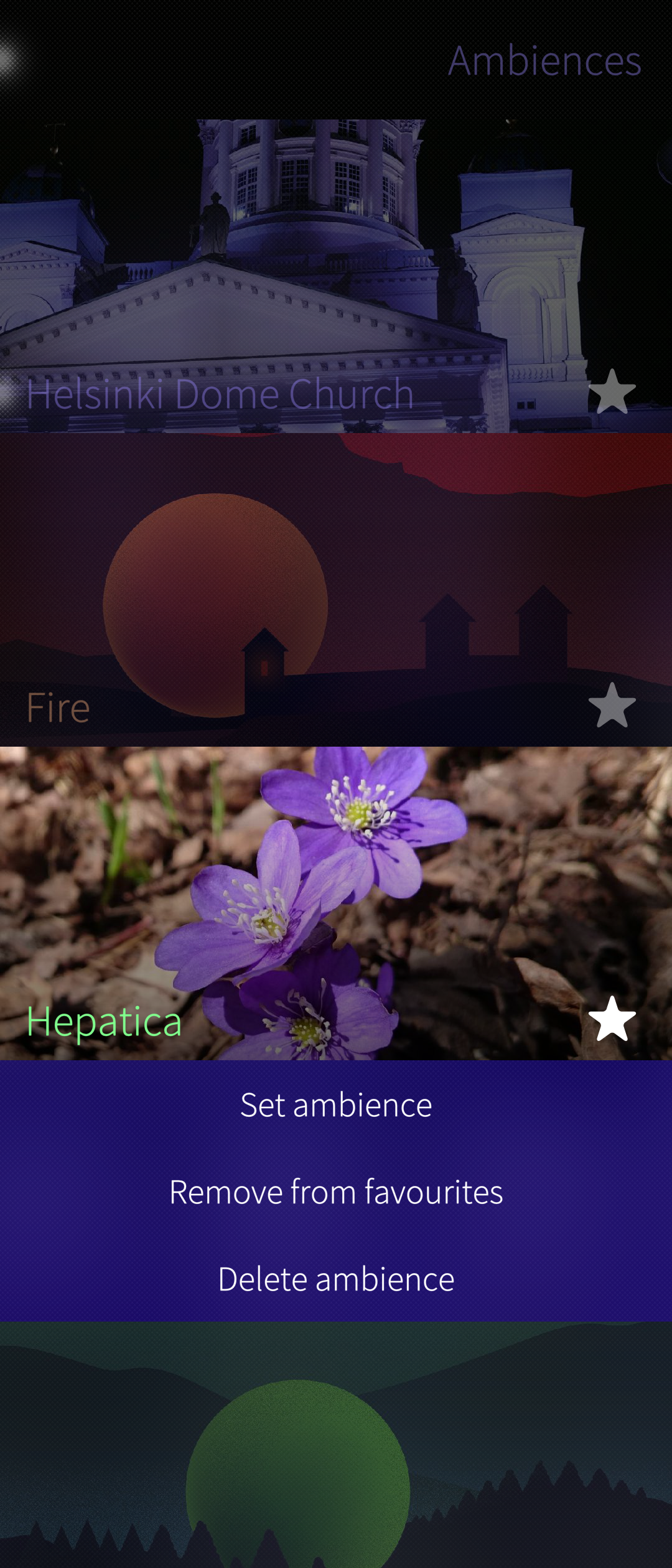Toggle the favourite star on Hepatica
Image resolution: width=672 pixels, height=1568 pixels.
pos(612,1019)
